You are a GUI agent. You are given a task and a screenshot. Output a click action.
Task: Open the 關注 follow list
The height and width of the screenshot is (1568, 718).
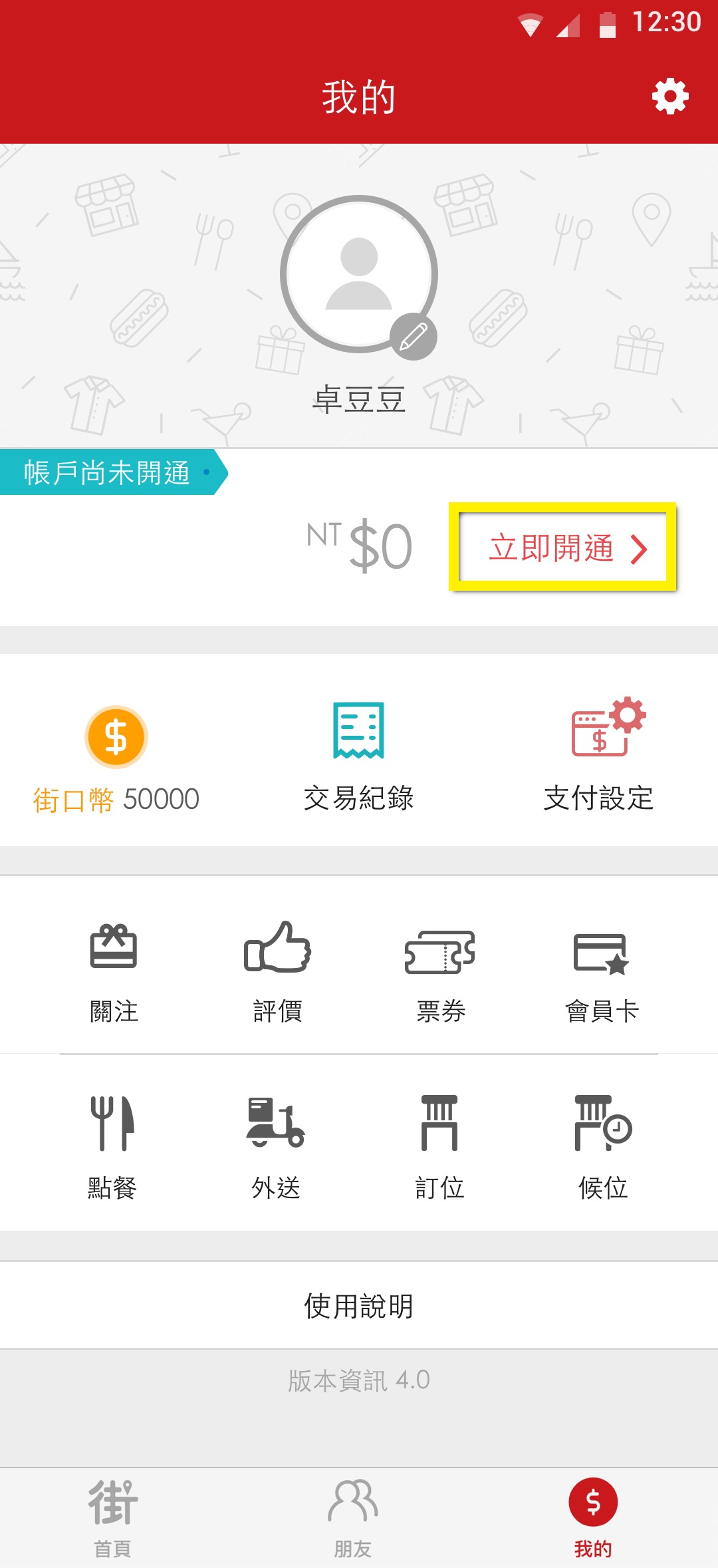pos(114,971)
